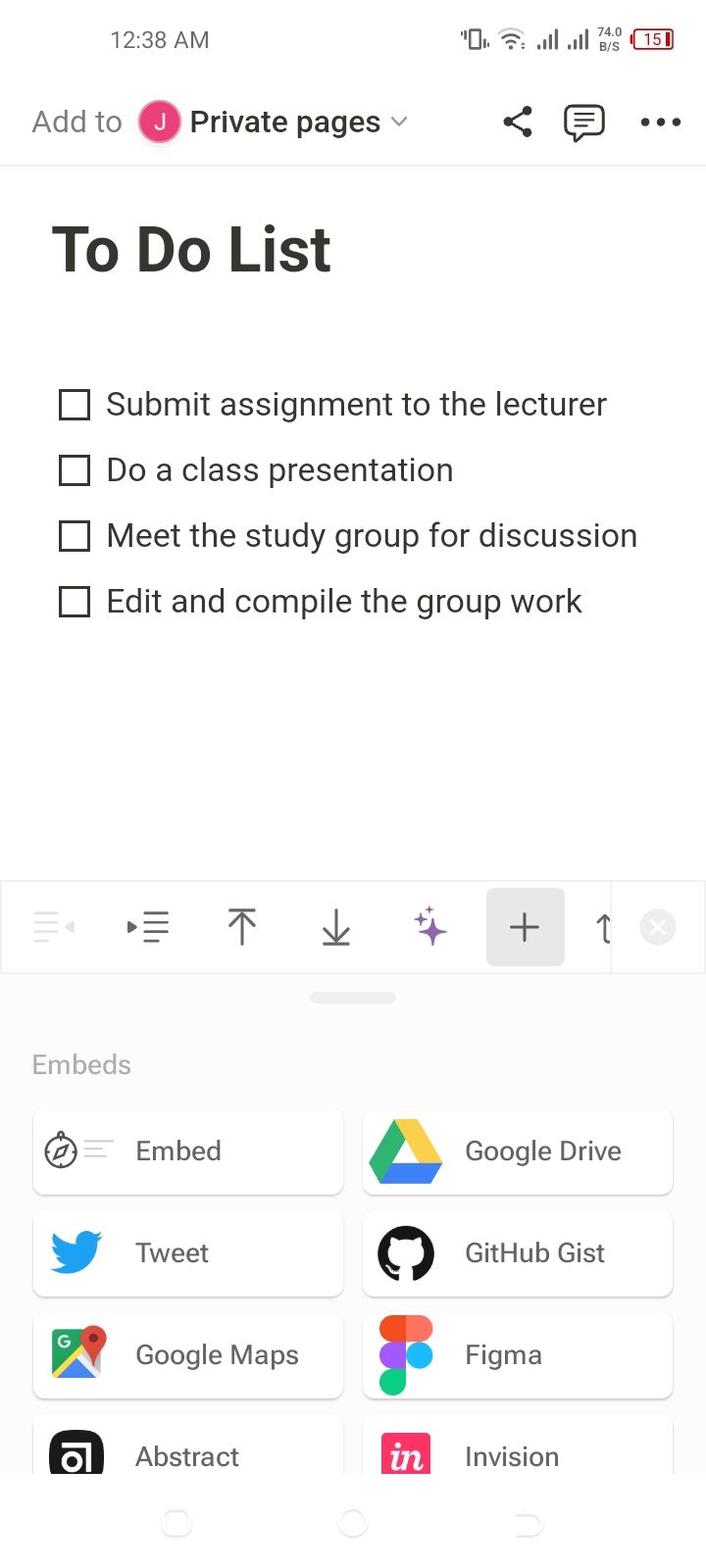706x1568 pixels.
Task: Indent the current block
Action: (148, 927)
